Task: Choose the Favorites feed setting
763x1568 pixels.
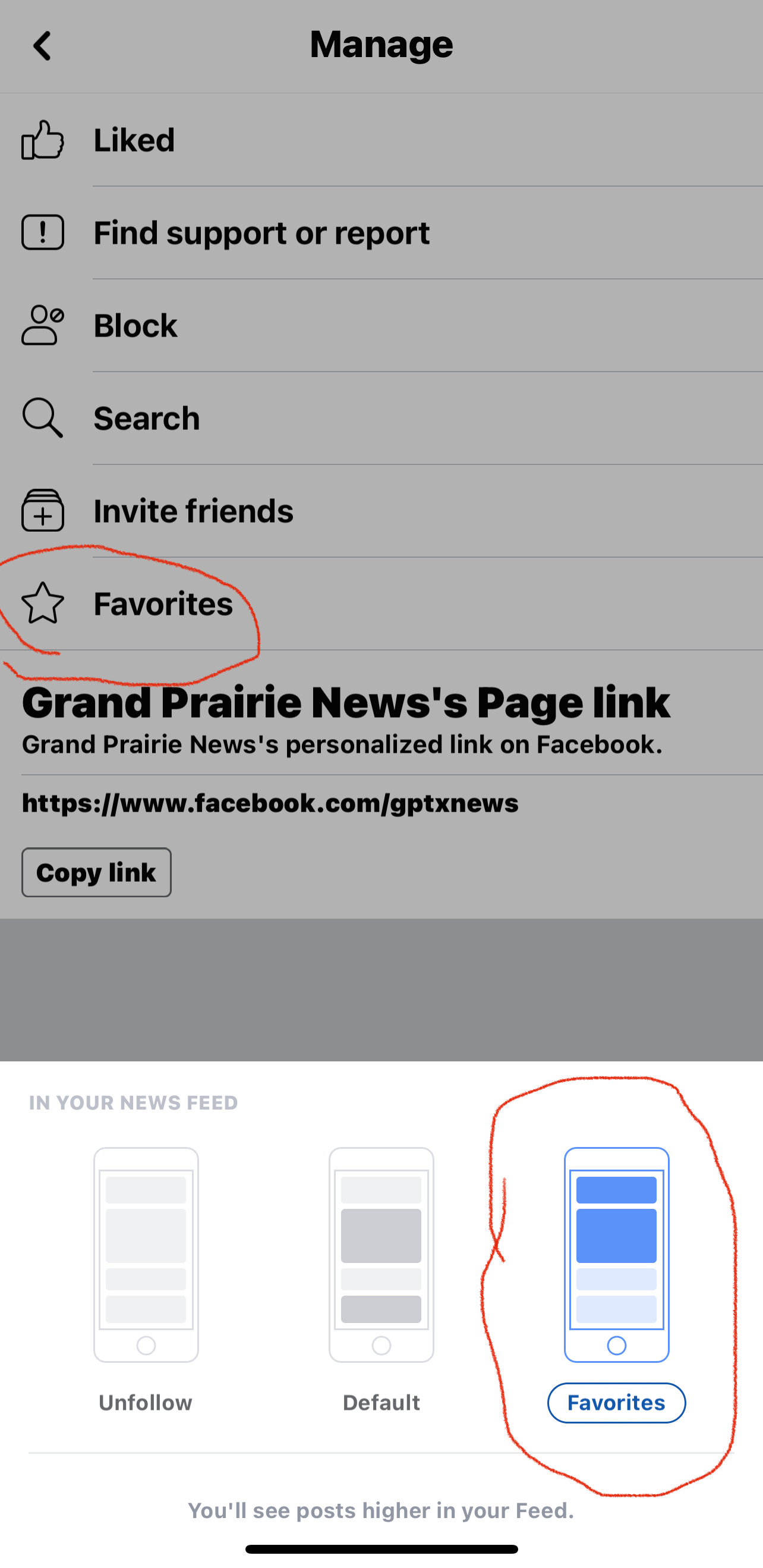Action: [616, 1284]
